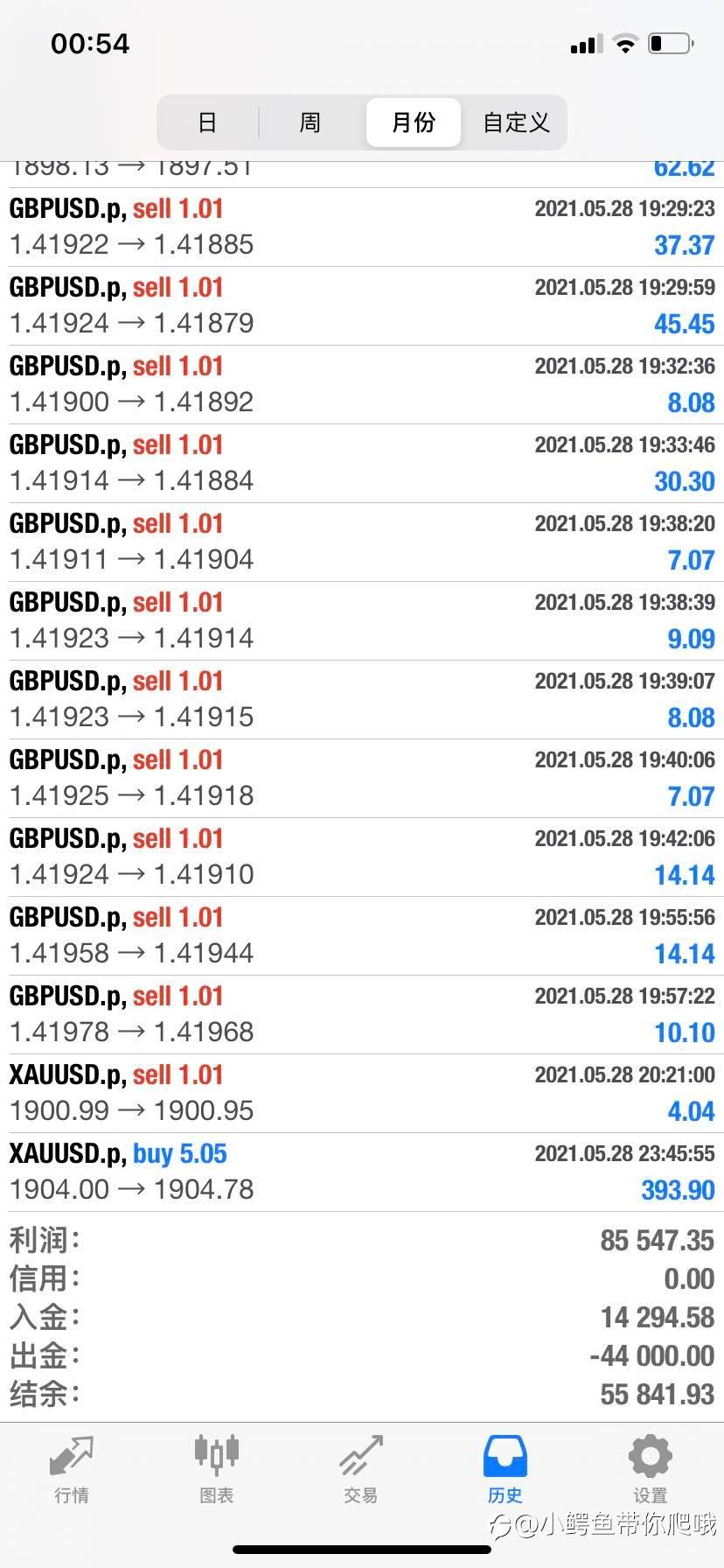The height and width of the screenshot is (1568, 724).
Task: Open GBPUSD.p trade closed at 19:42:06
Action: (x=362, y=857)
